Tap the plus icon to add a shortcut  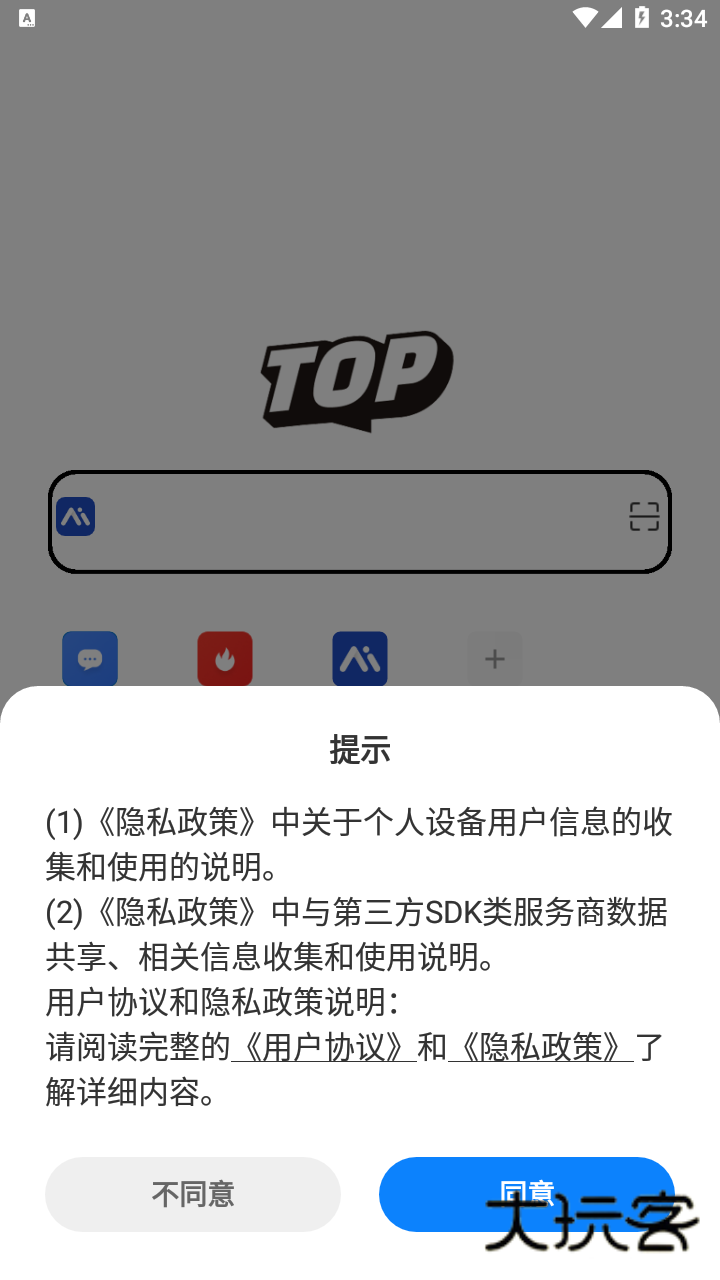495,658
